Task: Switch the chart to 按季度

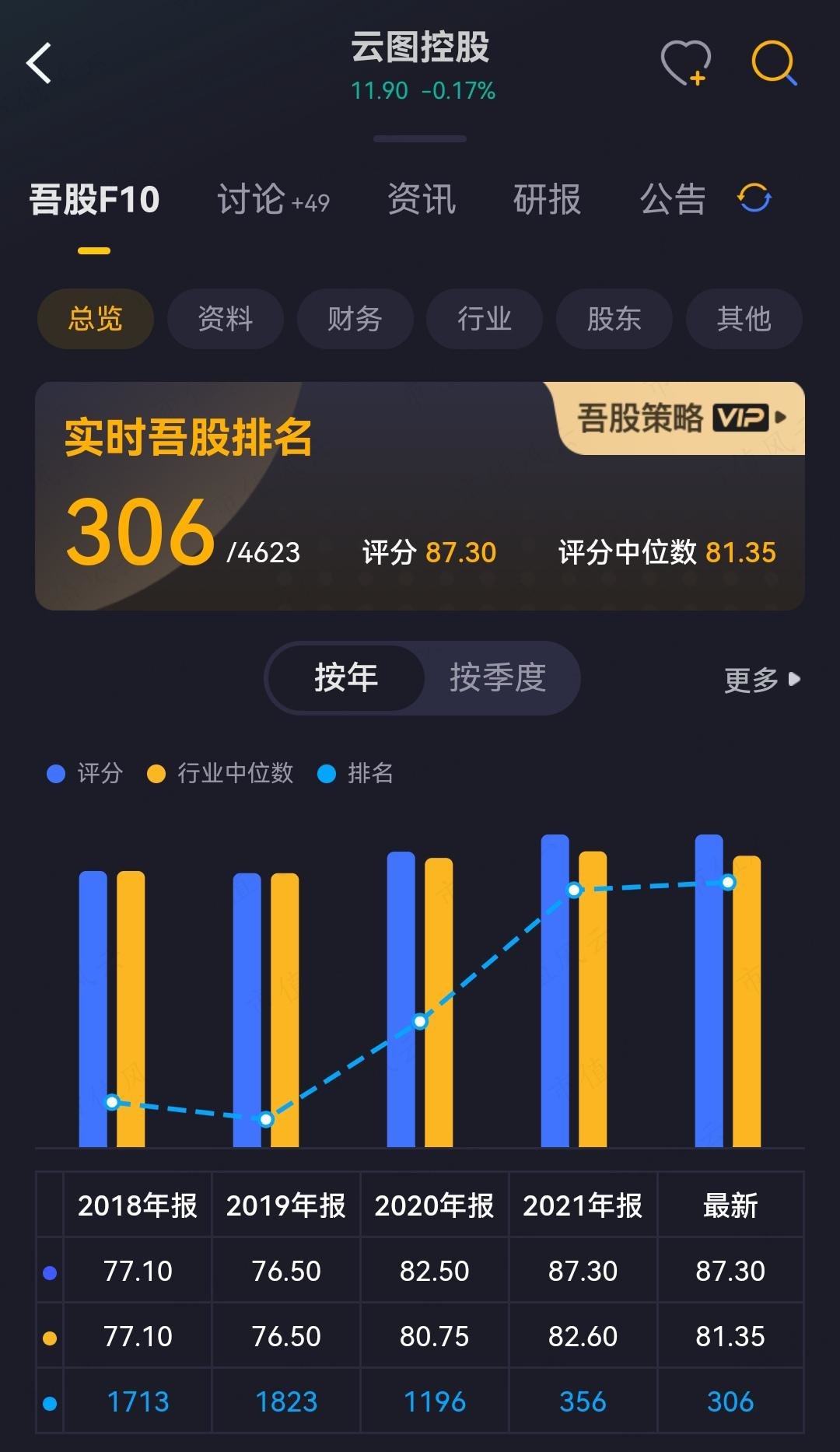Action: click(x=498, y=677)
